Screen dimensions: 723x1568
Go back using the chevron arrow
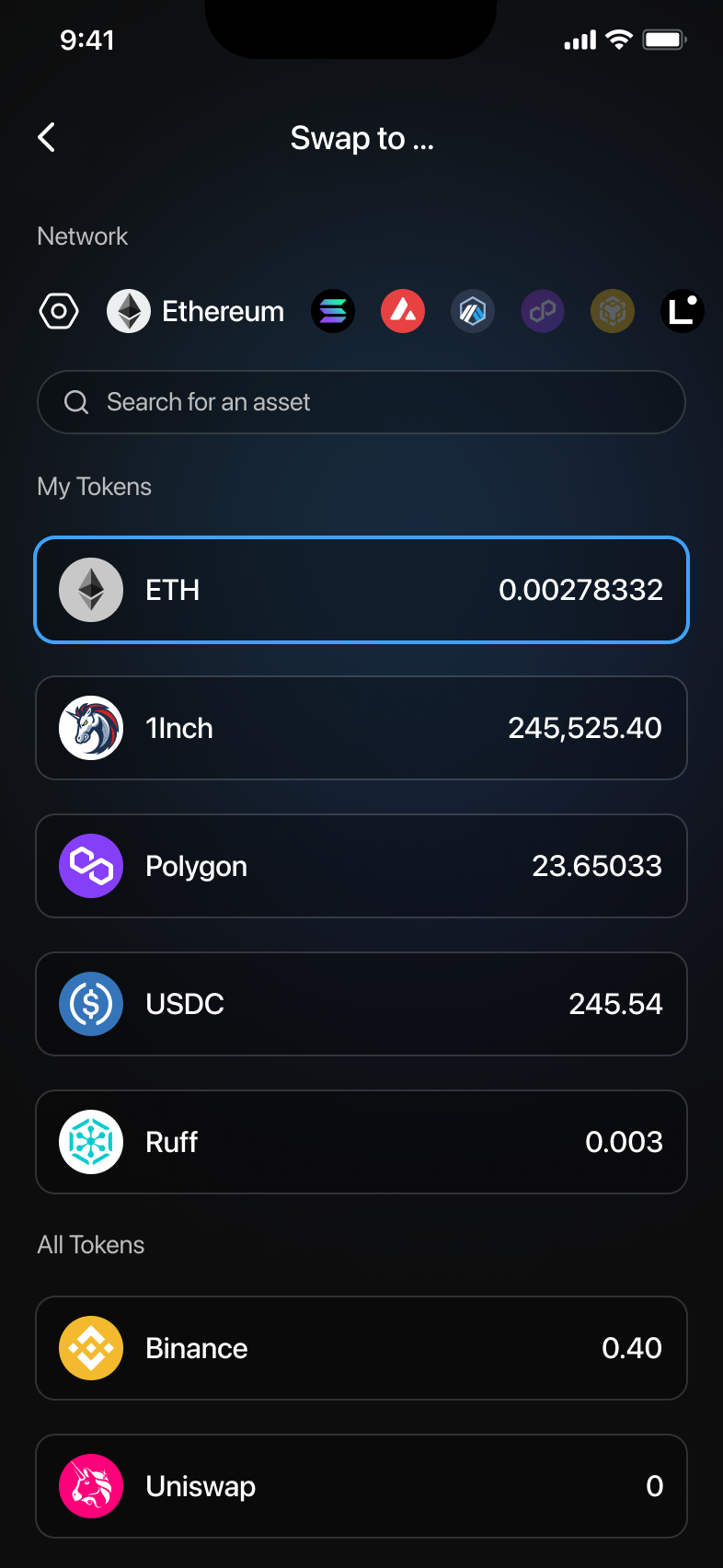coord(46,137)
